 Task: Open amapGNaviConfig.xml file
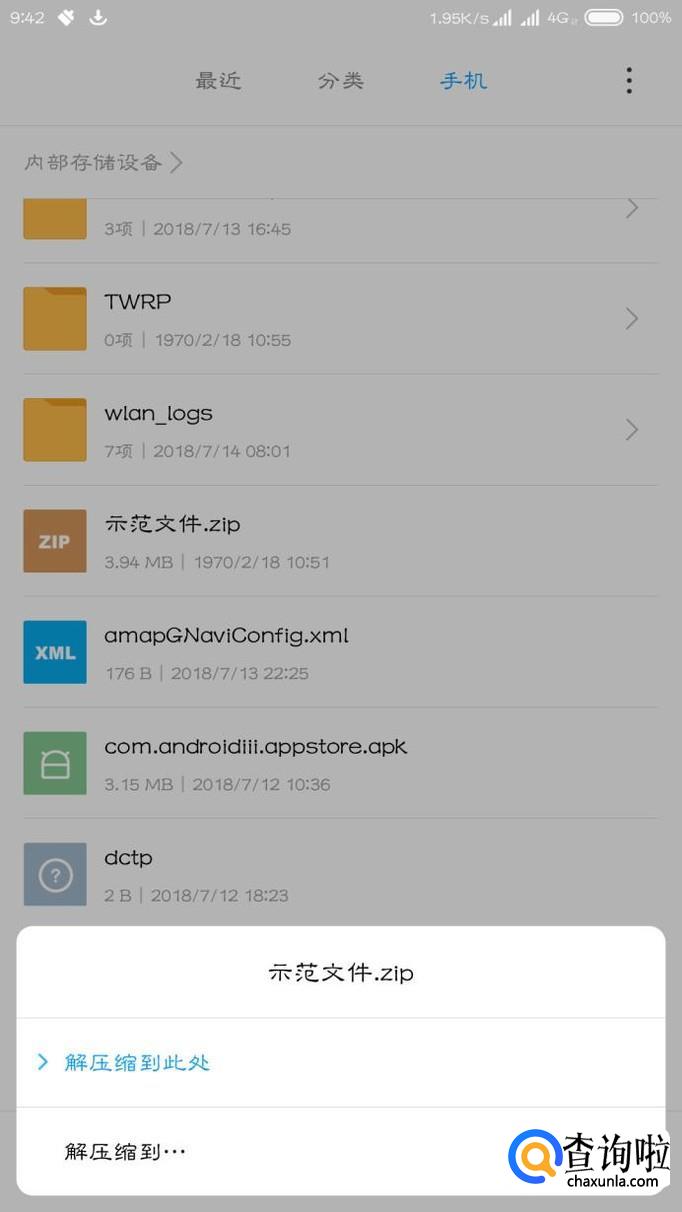pos(341,652)
